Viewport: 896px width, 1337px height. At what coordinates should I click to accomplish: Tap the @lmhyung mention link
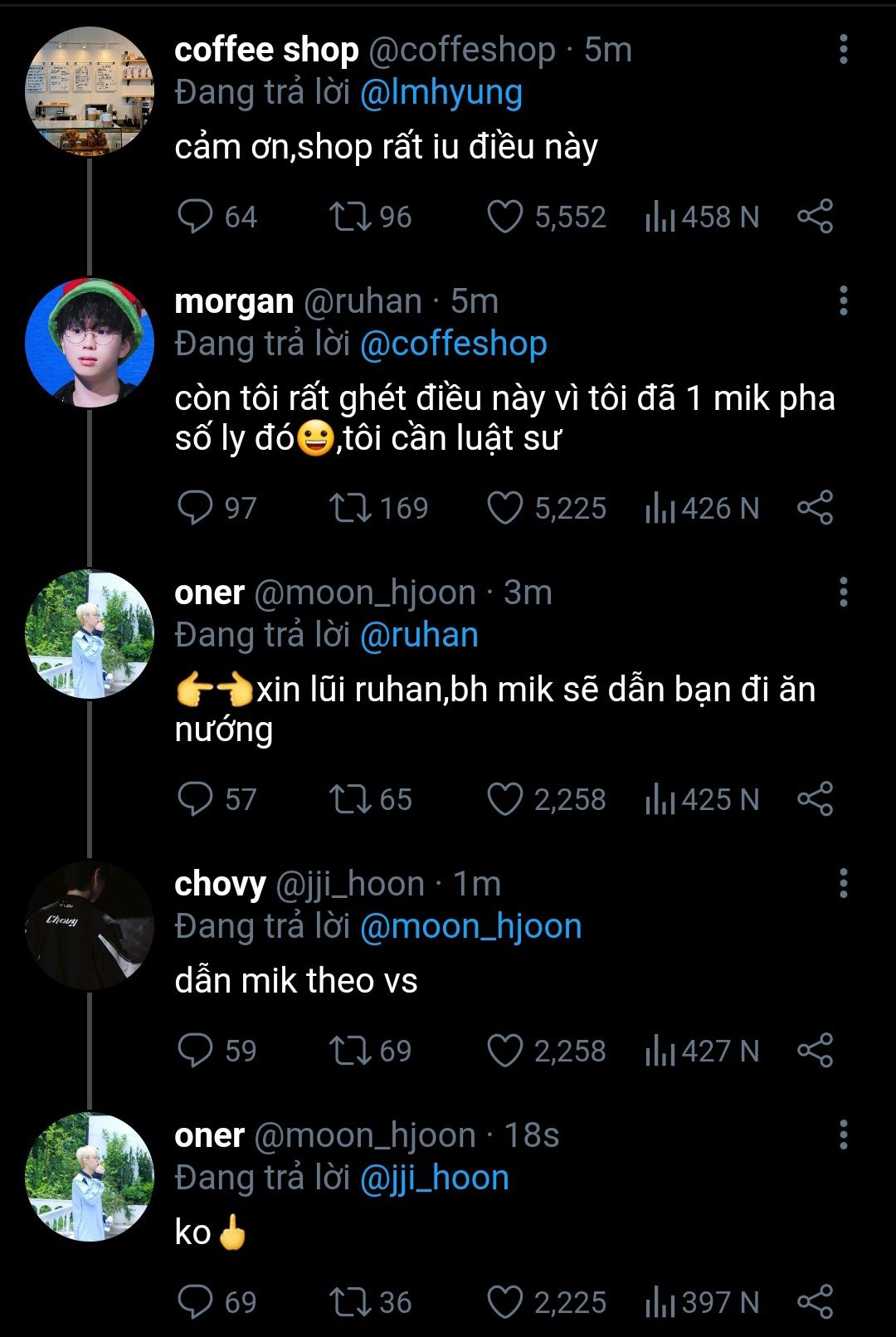[441, 93]
